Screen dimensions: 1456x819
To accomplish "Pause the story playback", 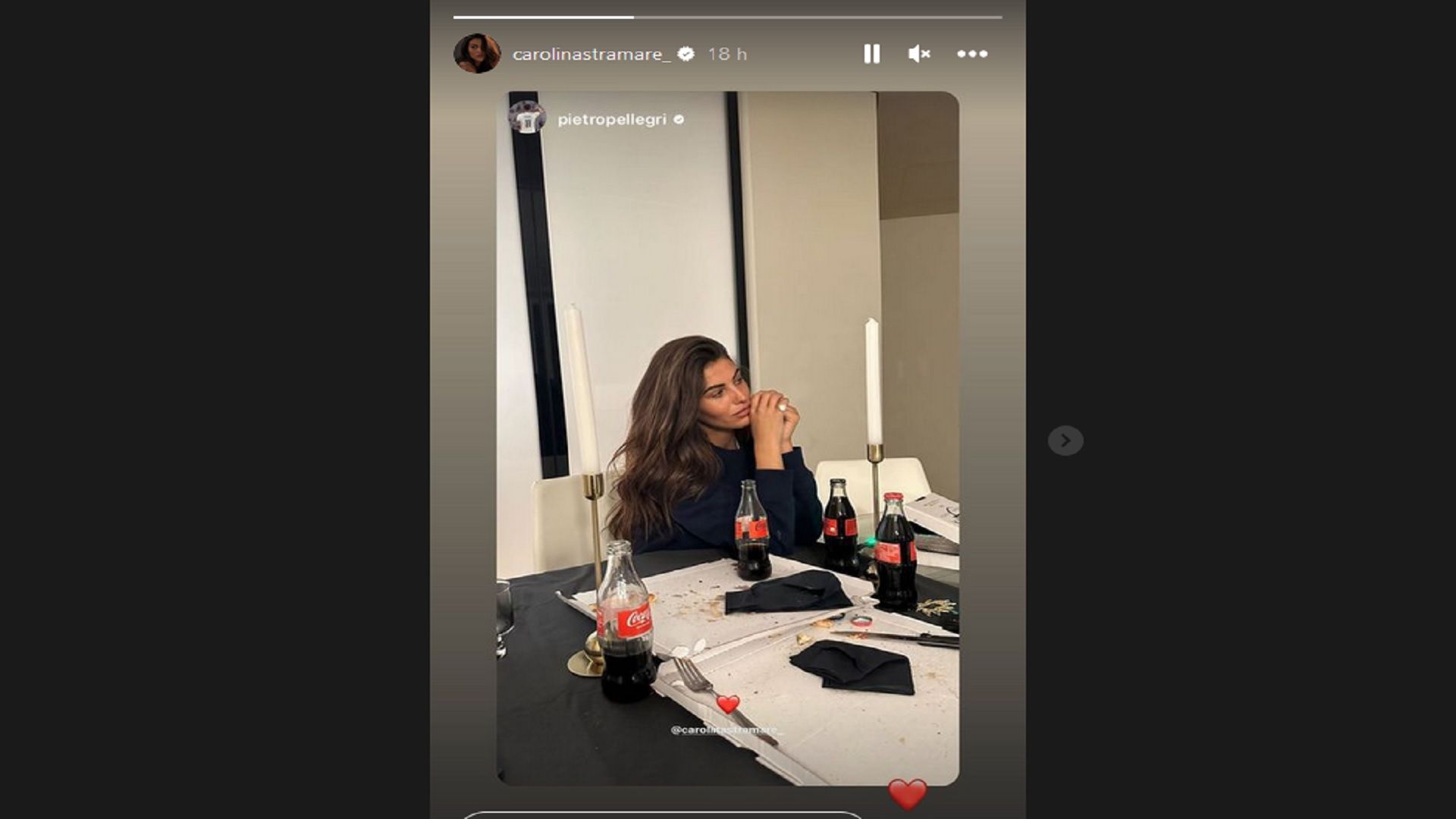I will click(x=871, y=54).
